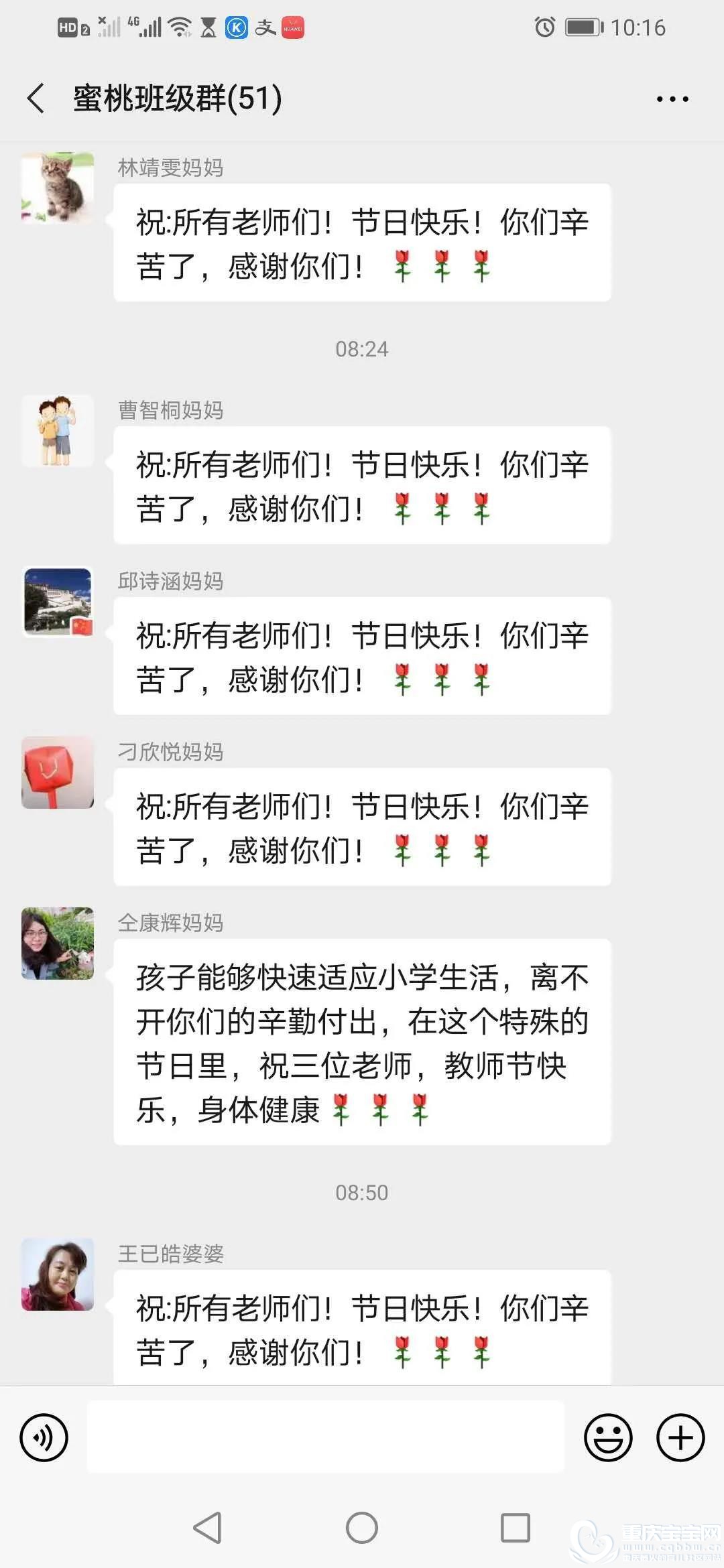Open the emoji picker

pos(608,1437)
